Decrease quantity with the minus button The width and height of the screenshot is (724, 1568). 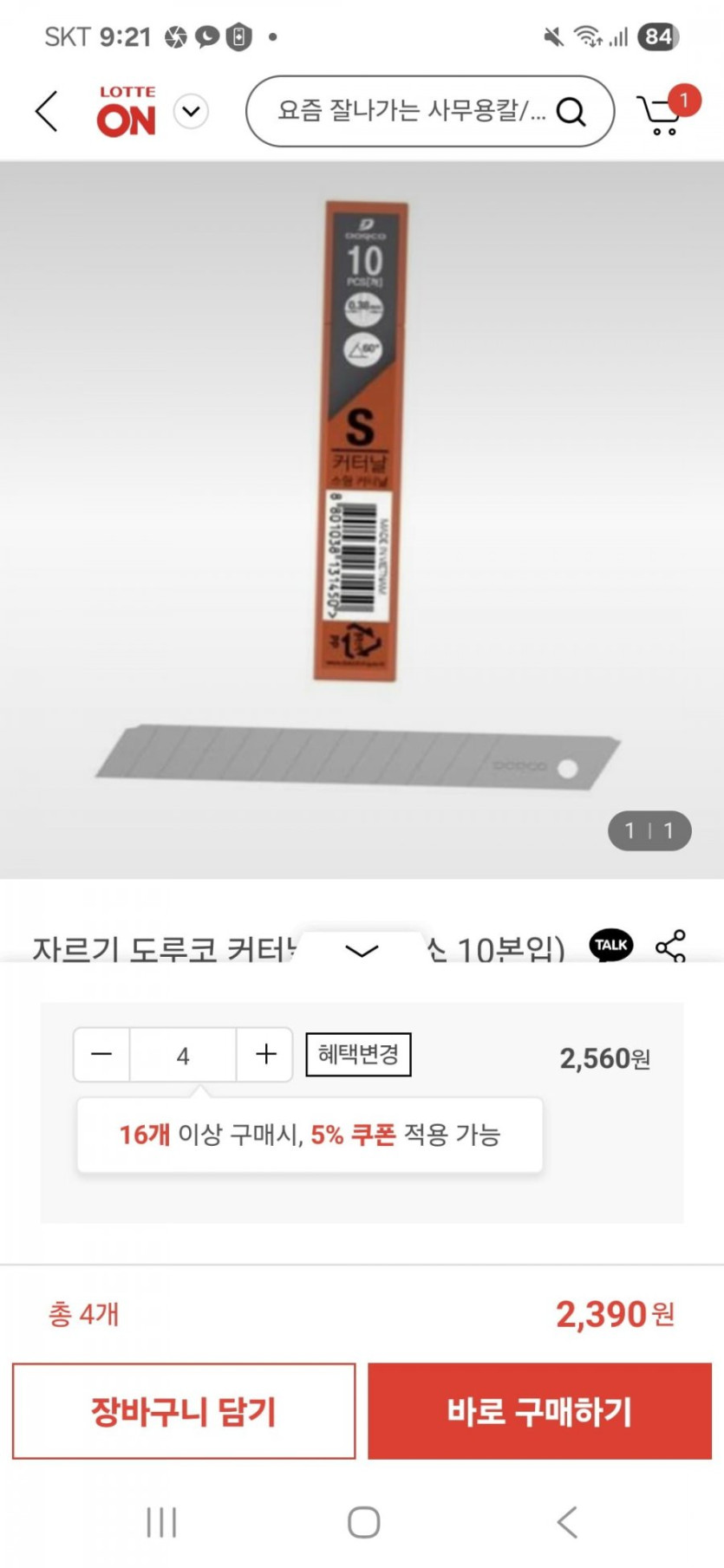click(x=101, y=1055)
